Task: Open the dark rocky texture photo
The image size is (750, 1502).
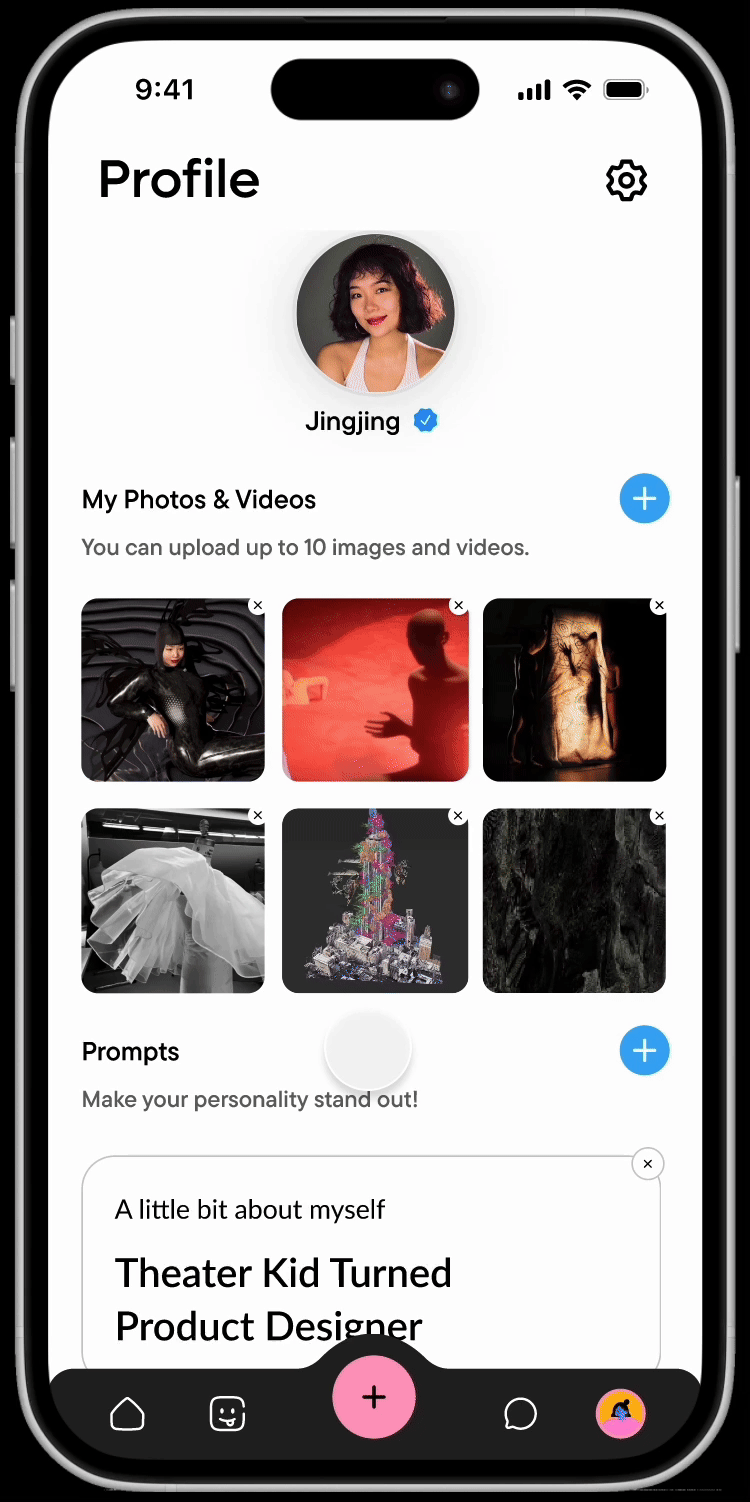Action: (574, 900)
